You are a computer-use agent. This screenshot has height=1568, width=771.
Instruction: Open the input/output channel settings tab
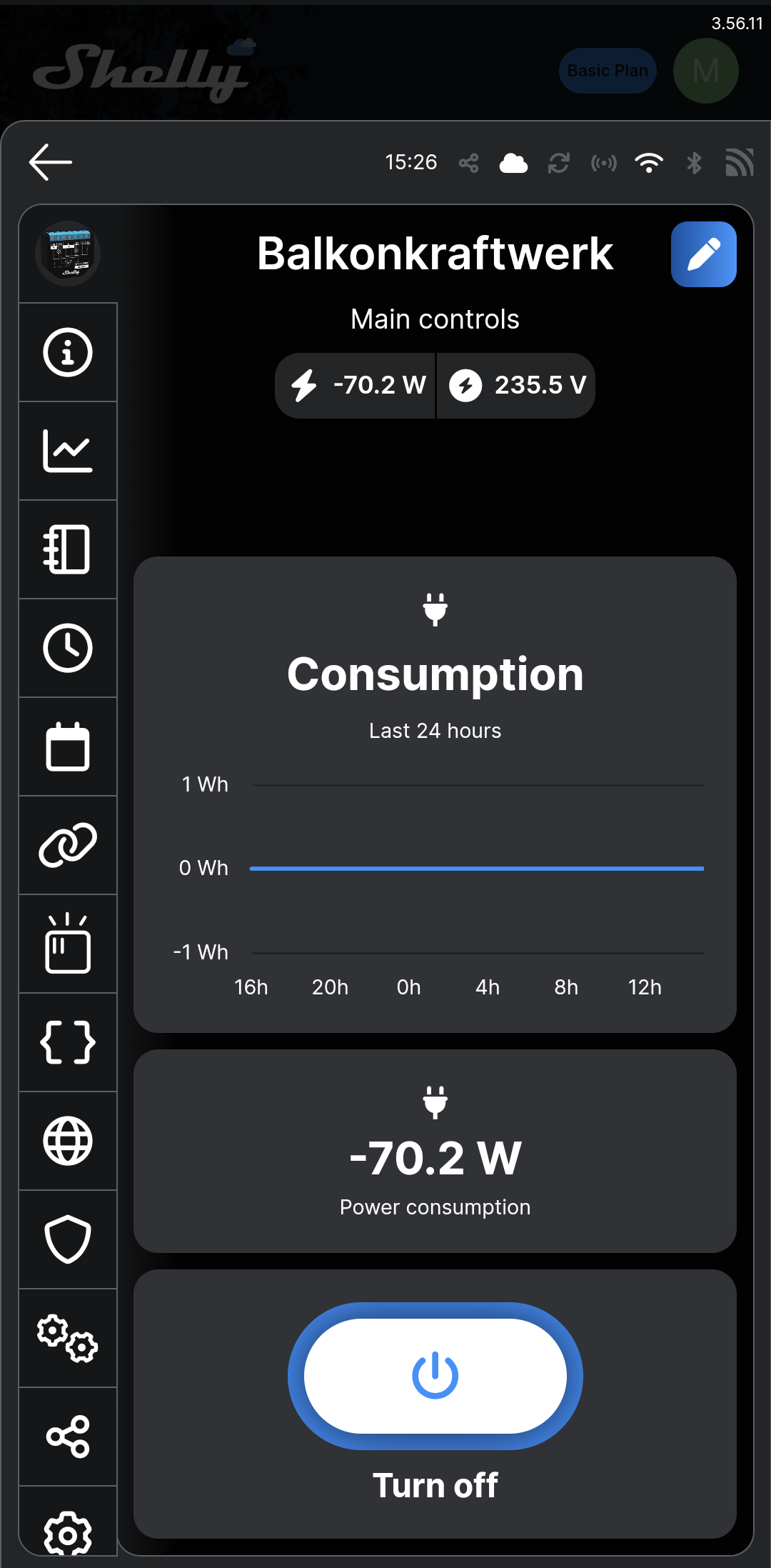coord(68,549)
